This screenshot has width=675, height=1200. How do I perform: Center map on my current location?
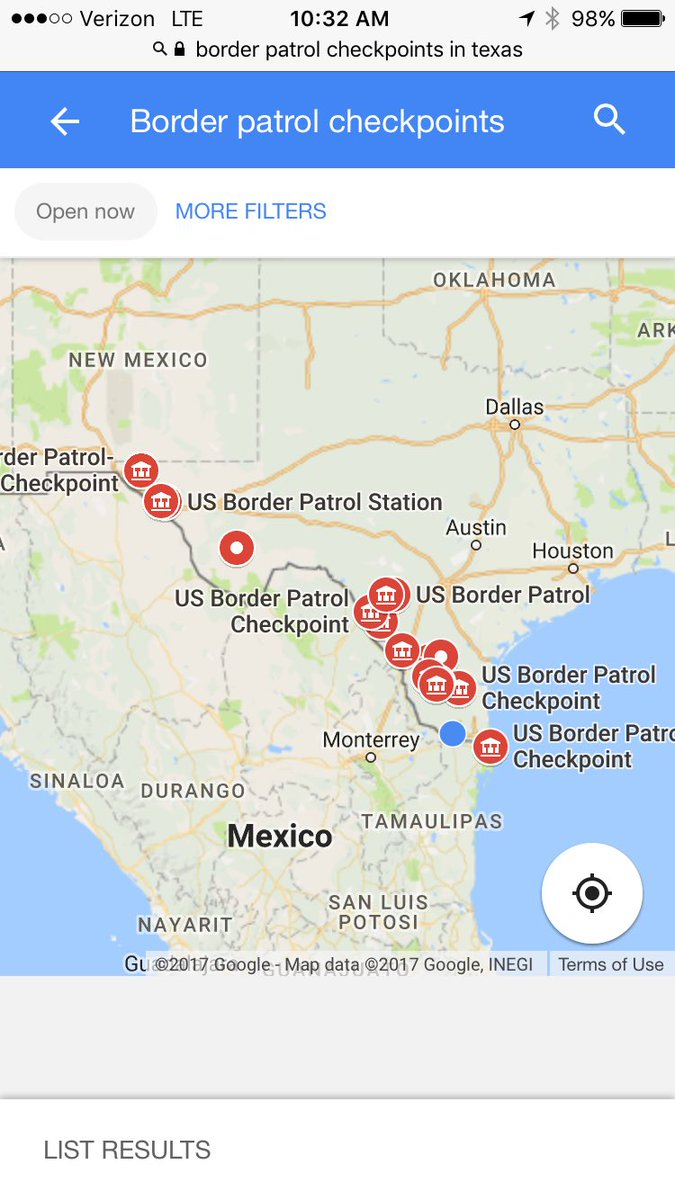click(x=592, y=893)
